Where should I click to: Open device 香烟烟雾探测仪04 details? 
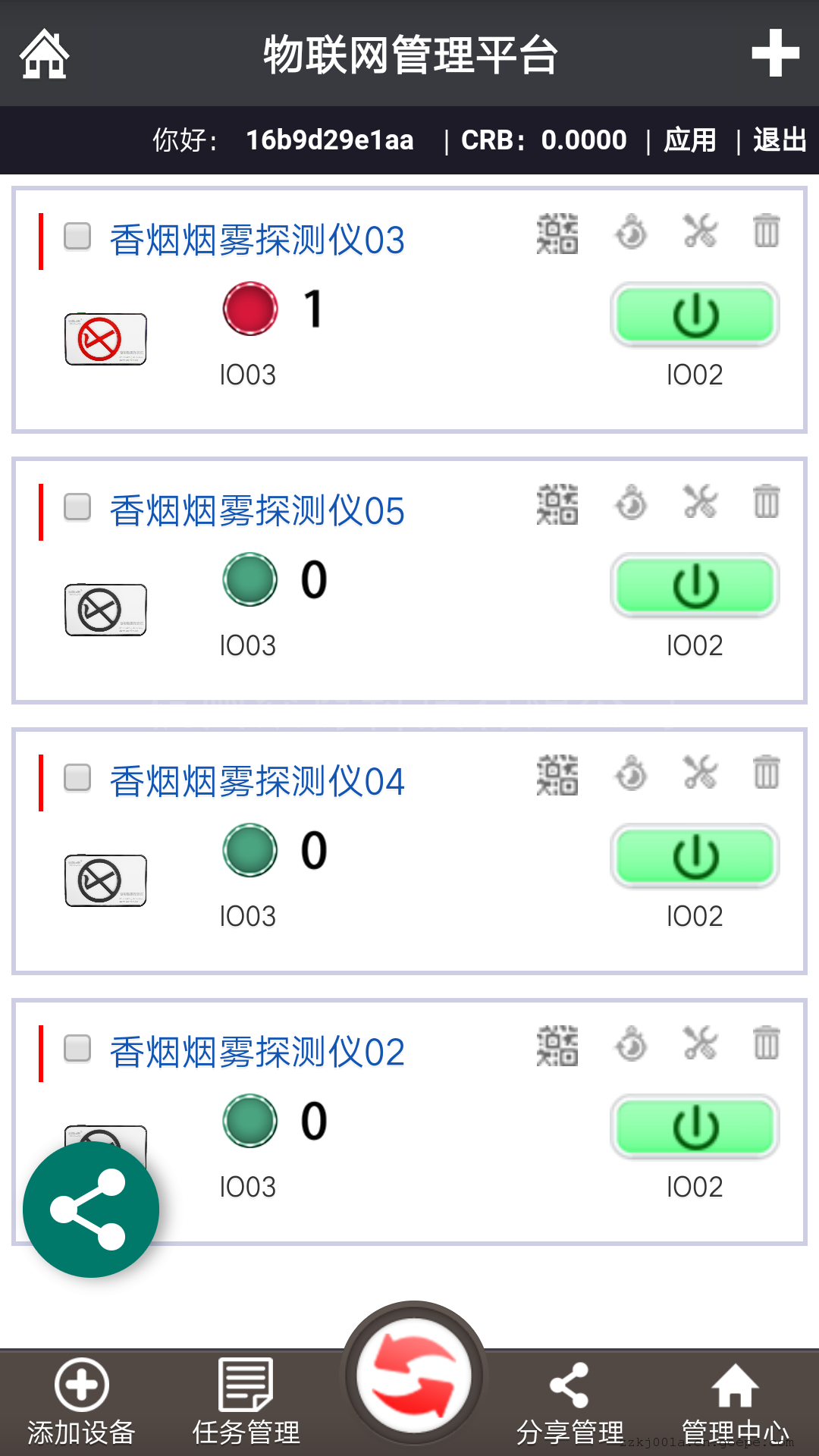coord(257,782)
